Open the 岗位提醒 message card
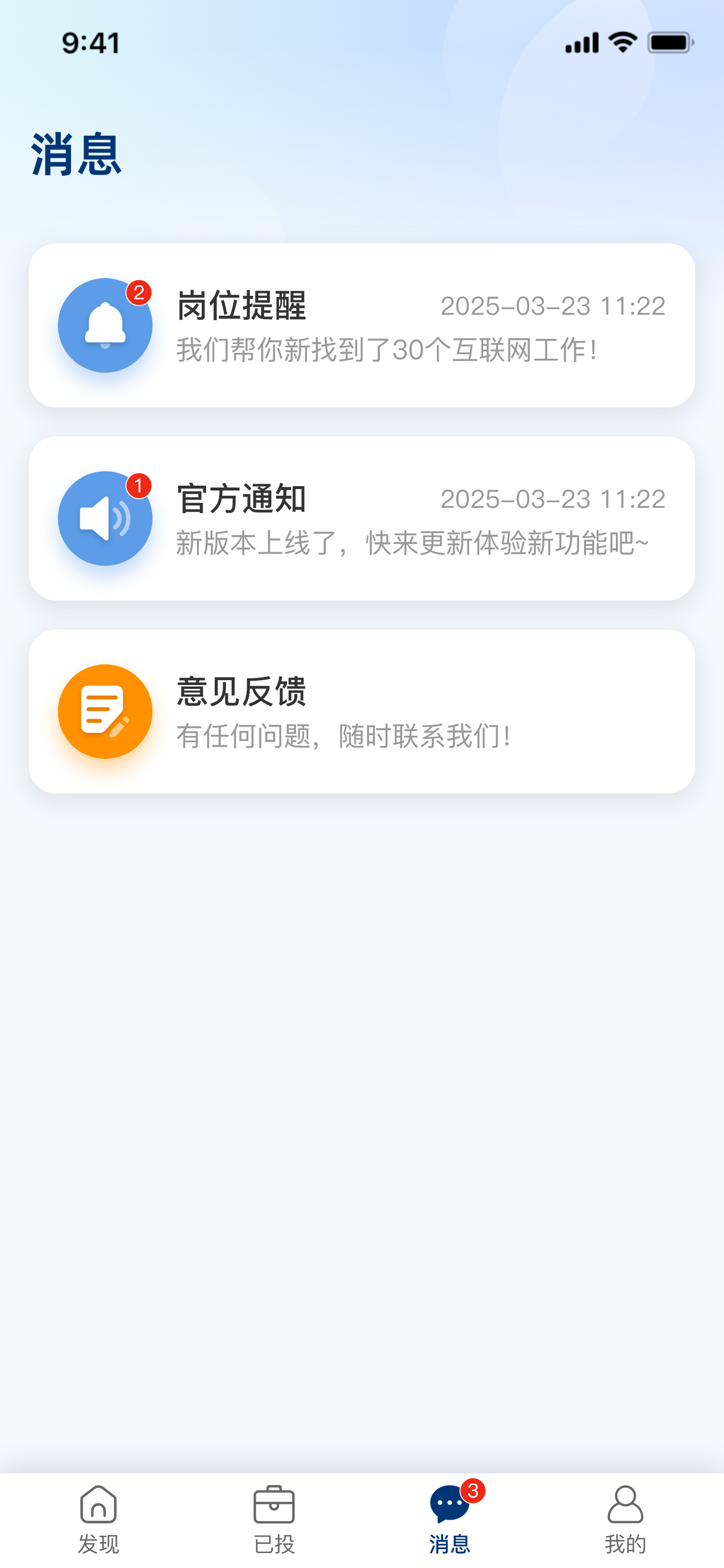Screen dimensions: 724x1568 click(362, 323)
